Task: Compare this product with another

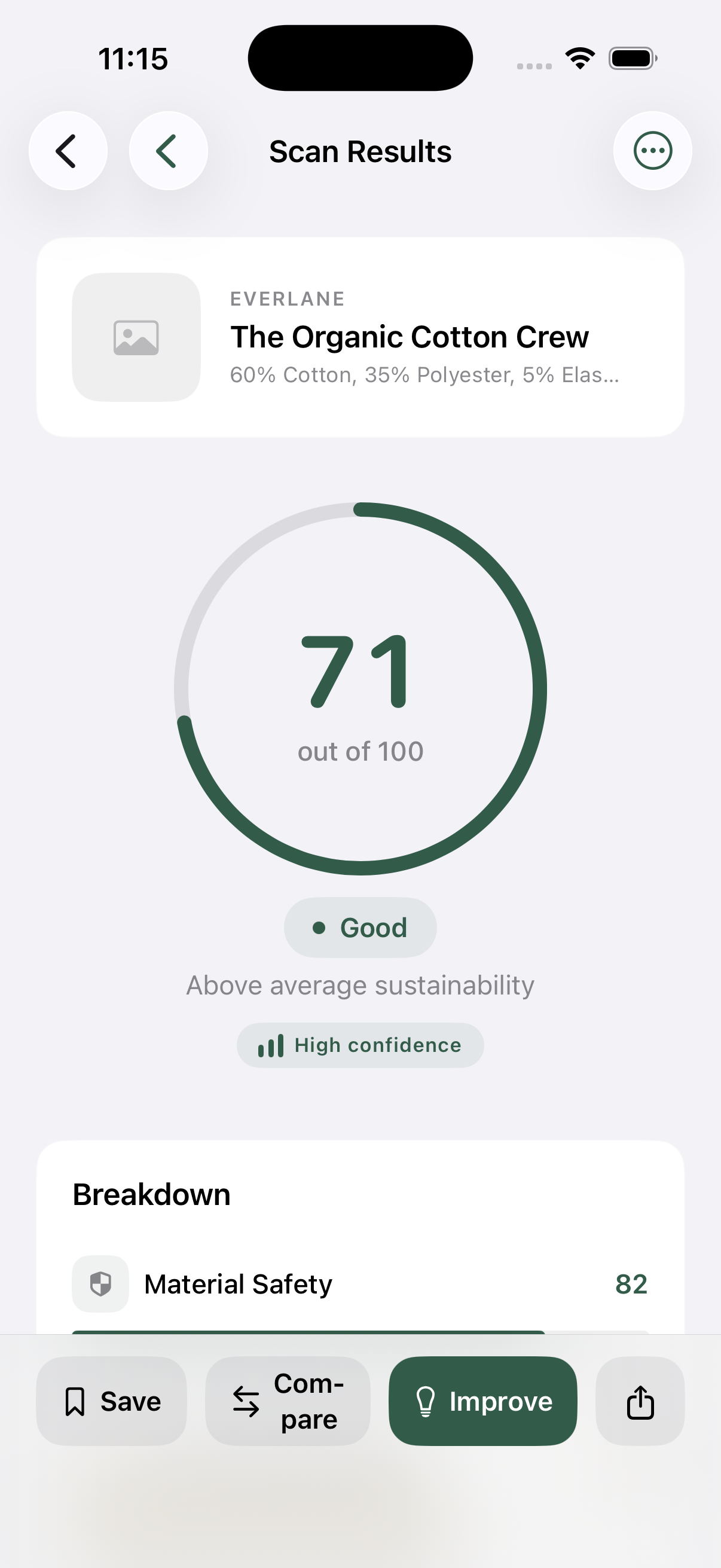Action: tap(288, 1401)
